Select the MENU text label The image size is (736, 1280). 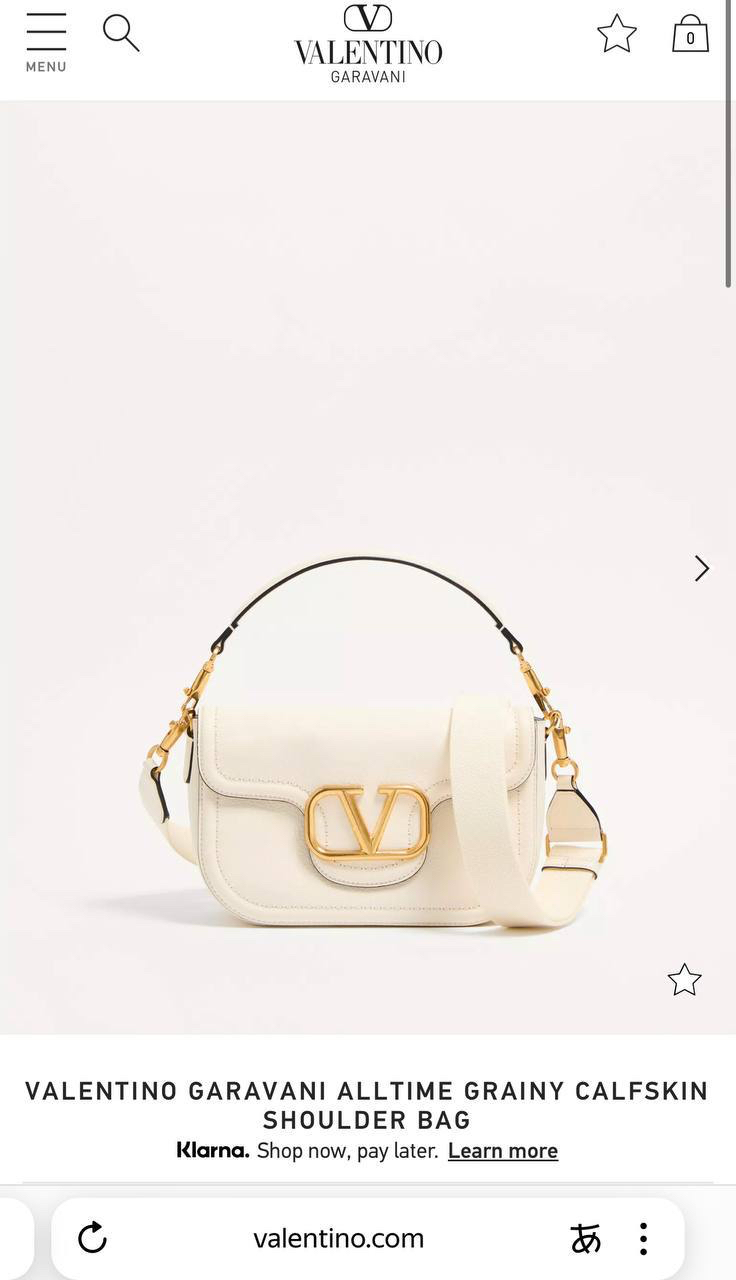point(45,66)
